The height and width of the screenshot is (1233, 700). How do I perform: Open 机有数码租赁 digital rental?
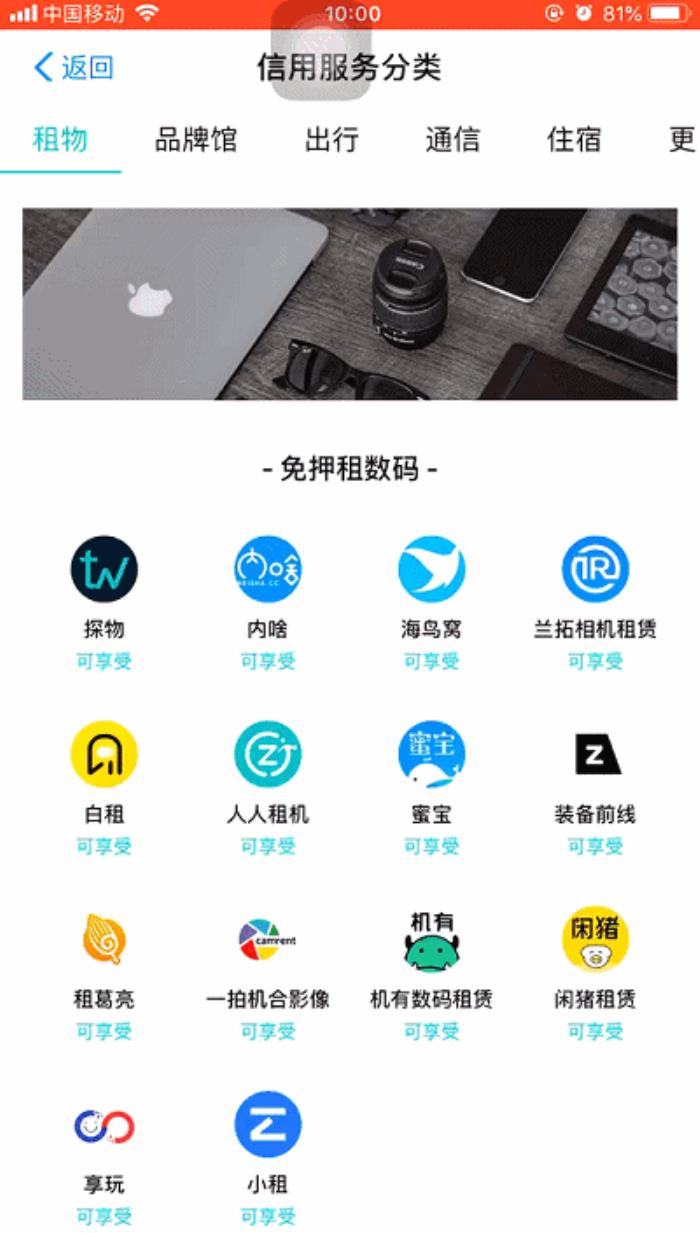pyautogui.click(x=432, y=940)
